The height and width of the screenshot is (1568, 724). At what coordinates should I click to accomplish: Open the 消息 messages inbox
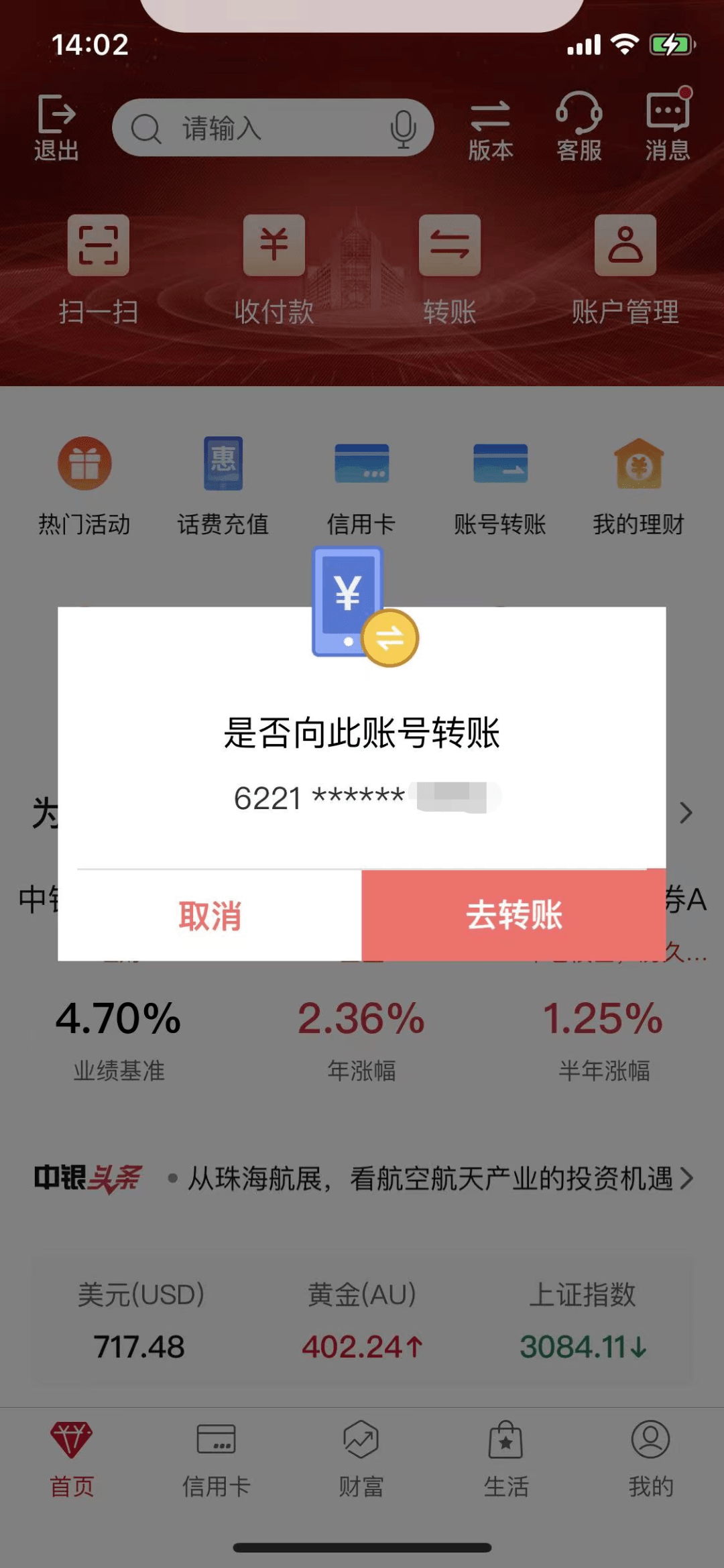pyautogui.click(x=667, y=126)
